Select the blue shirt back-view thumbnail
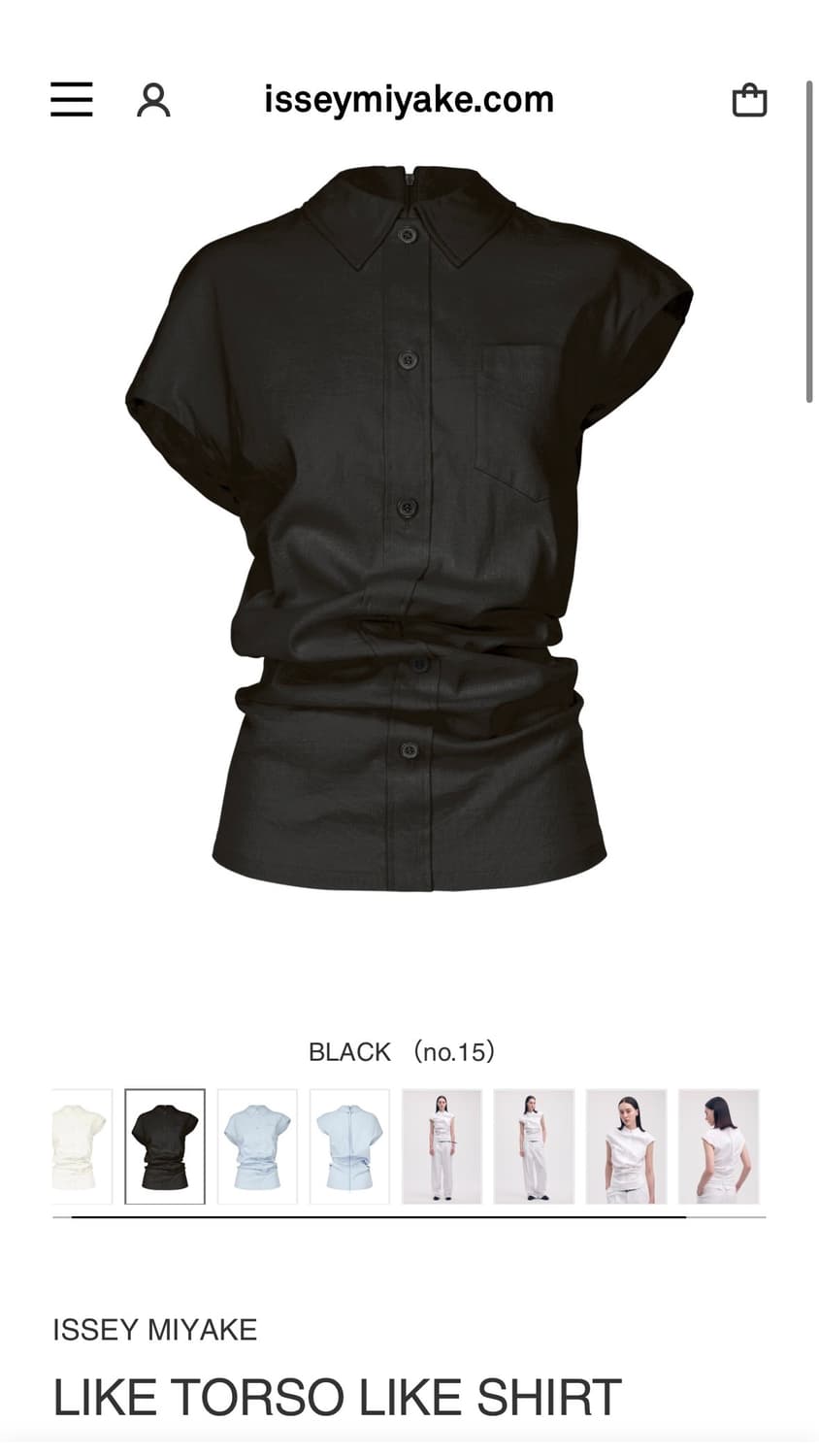Image resolution: width=819 pixels, height=1456 pixels. point(348,1144)
